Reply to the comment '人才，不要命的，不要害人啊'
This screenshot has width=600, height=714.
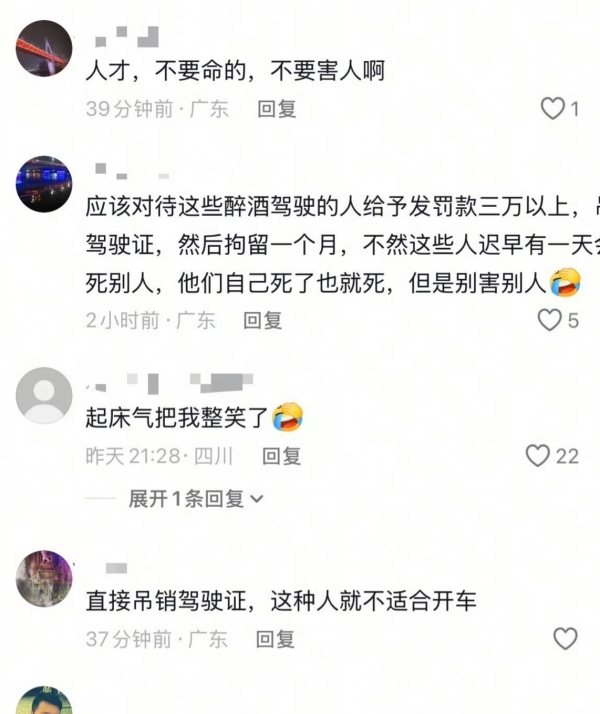pos(277,109)
